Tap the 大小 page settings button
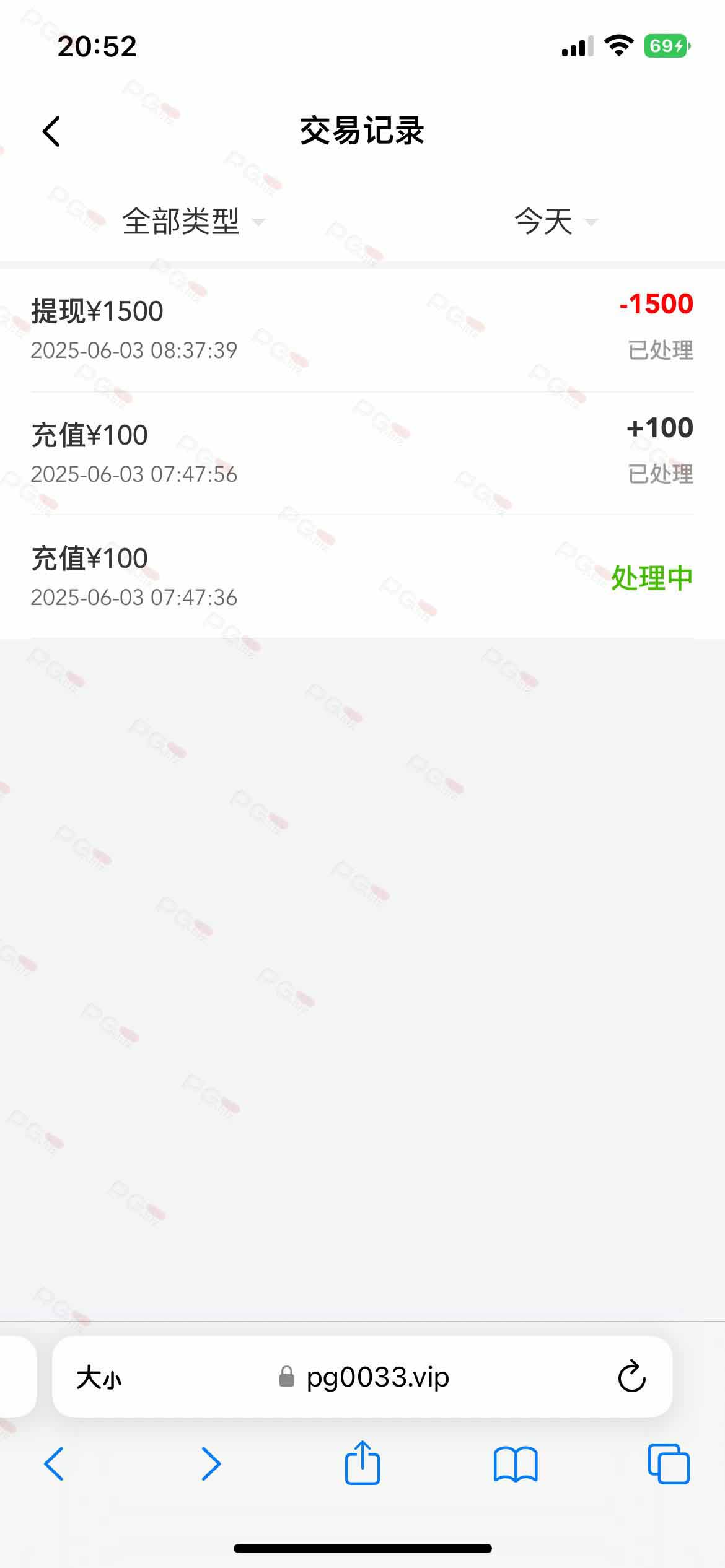 click(99, 1378)
